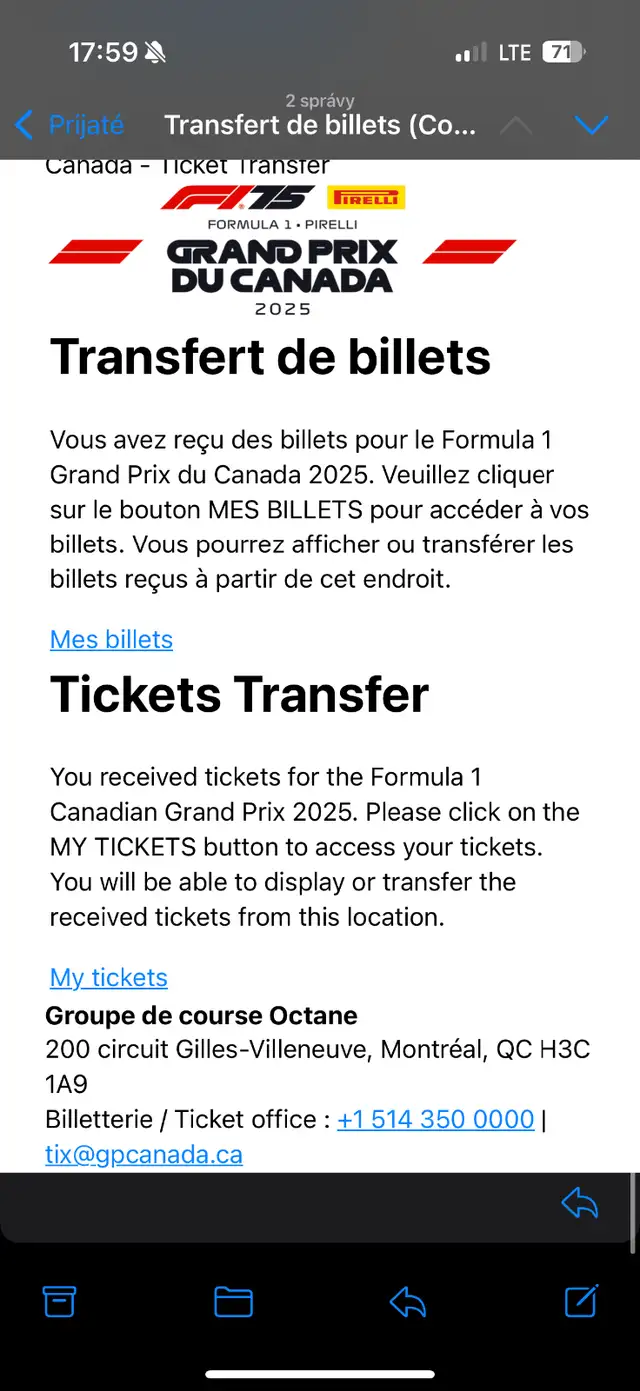Jump to the next message using down arrow
The height and width of the screenshot is (1391, 640).
(592, 125)
